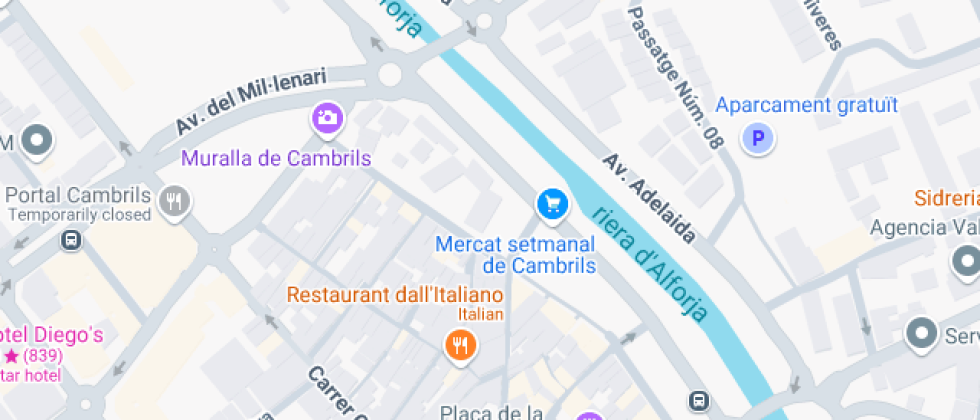Select the Mercat setmanal de Cambrils marker

point(552,204)
